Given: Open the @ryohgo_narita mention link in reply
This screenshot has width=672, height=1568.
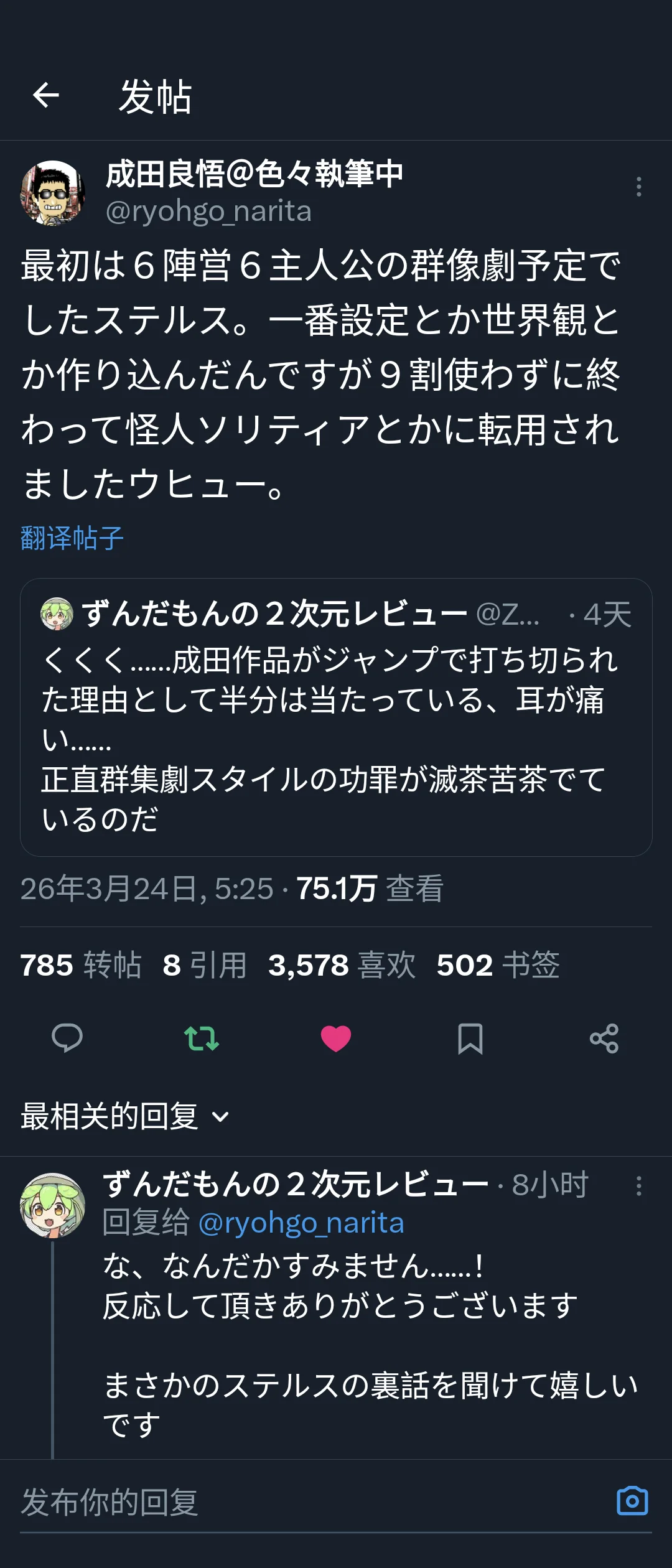Looking at the screenshot, I should 301,1223.
